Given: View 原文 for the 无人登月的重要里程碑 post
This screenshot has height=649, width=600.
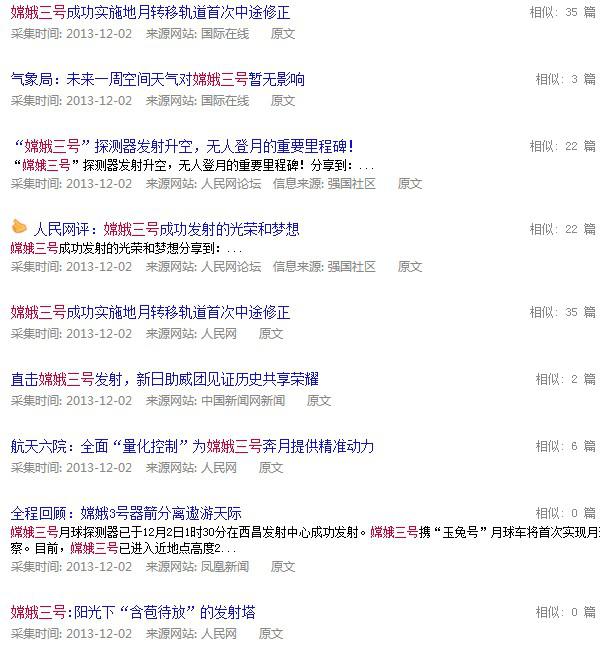Looking at the screenshot, I should [410, 184].
